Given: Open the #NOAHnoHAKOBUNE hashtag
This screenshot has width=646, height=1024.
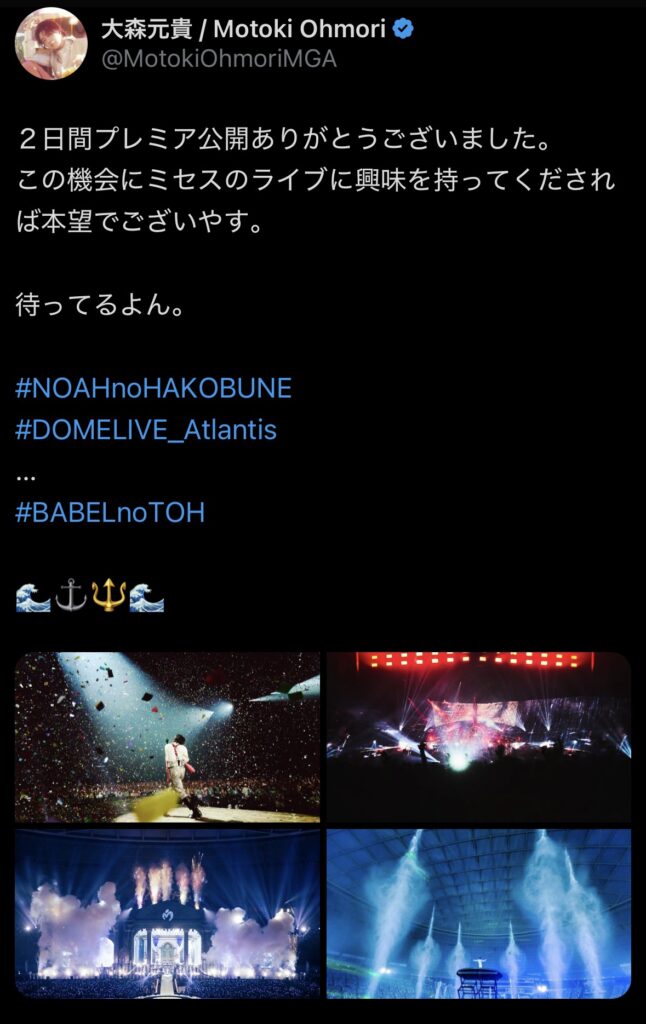Looking at the screenshot, I should (x=154, y=388).
